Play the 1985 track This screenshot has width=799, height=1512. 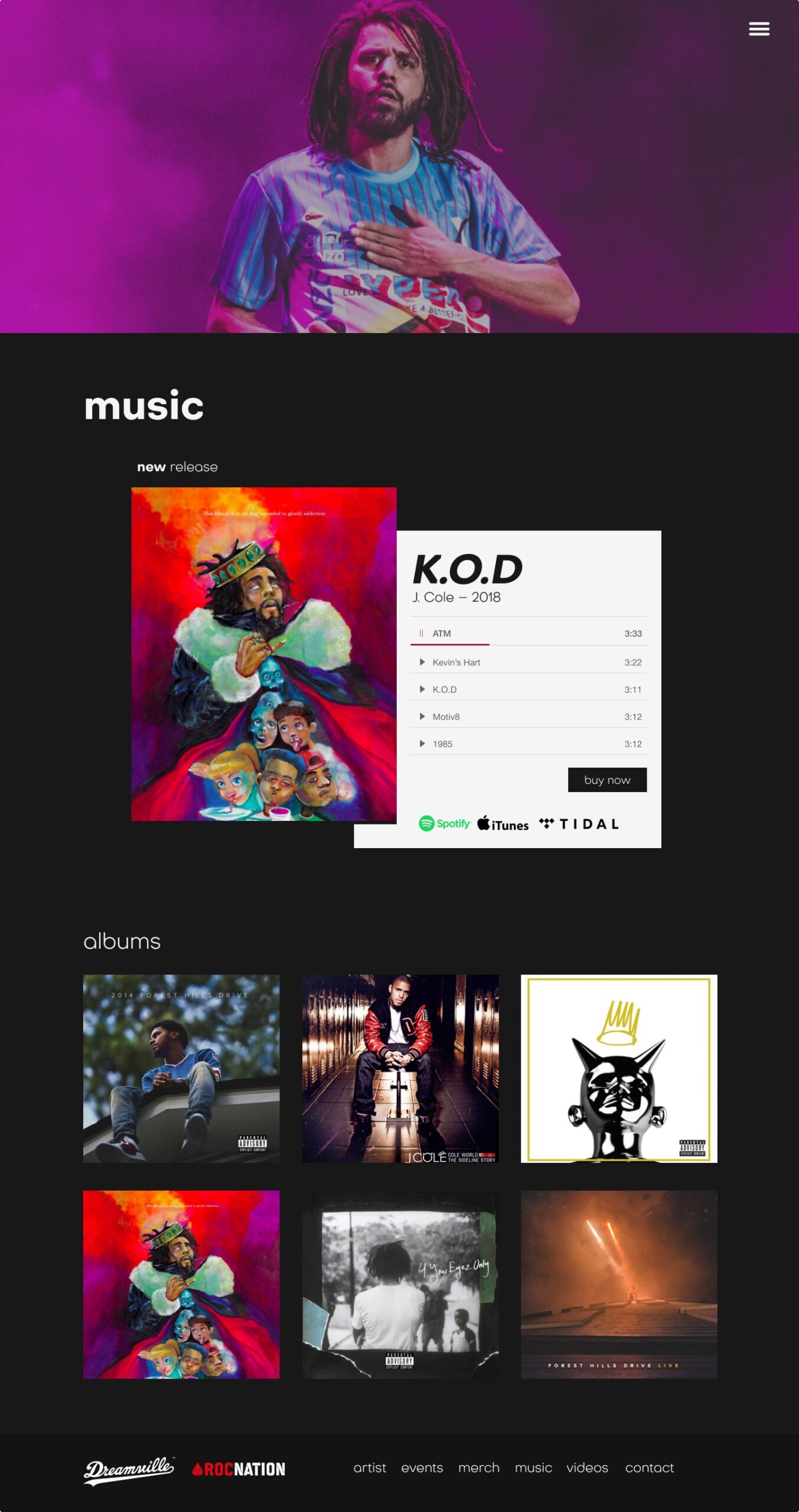(422, 744)
